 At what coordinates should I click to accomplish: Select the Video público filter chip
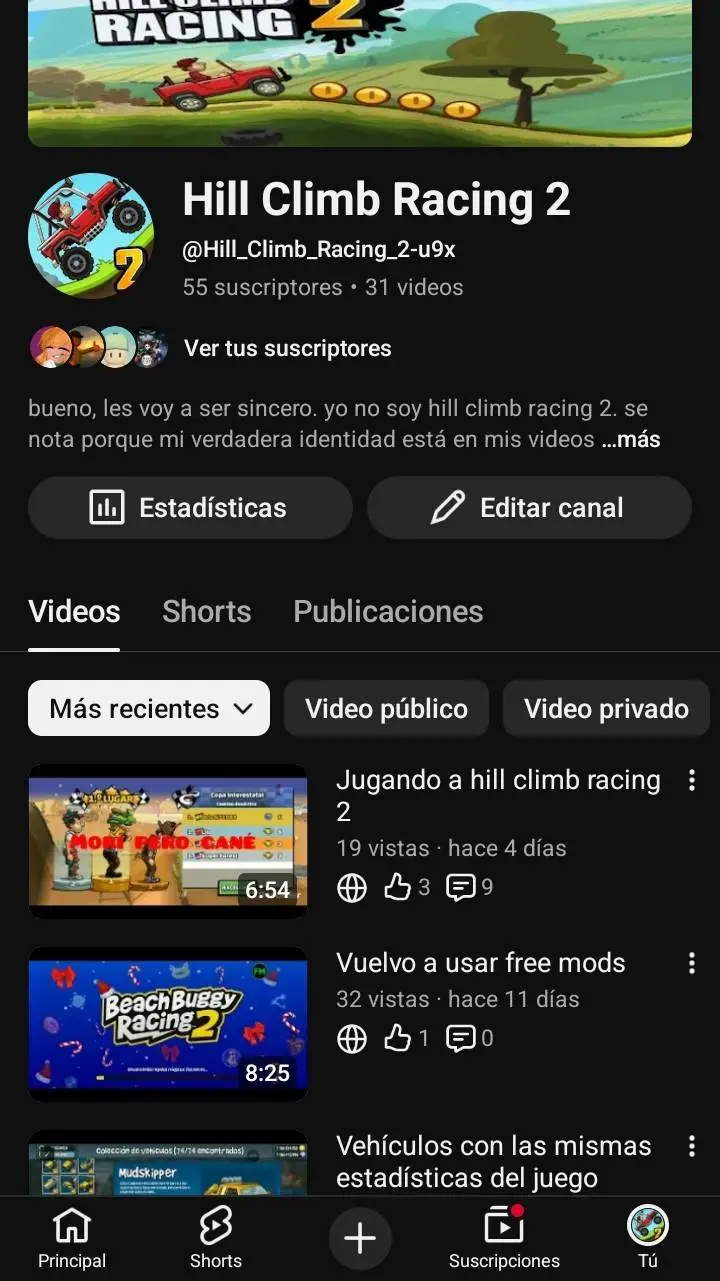tap(386, 708)
